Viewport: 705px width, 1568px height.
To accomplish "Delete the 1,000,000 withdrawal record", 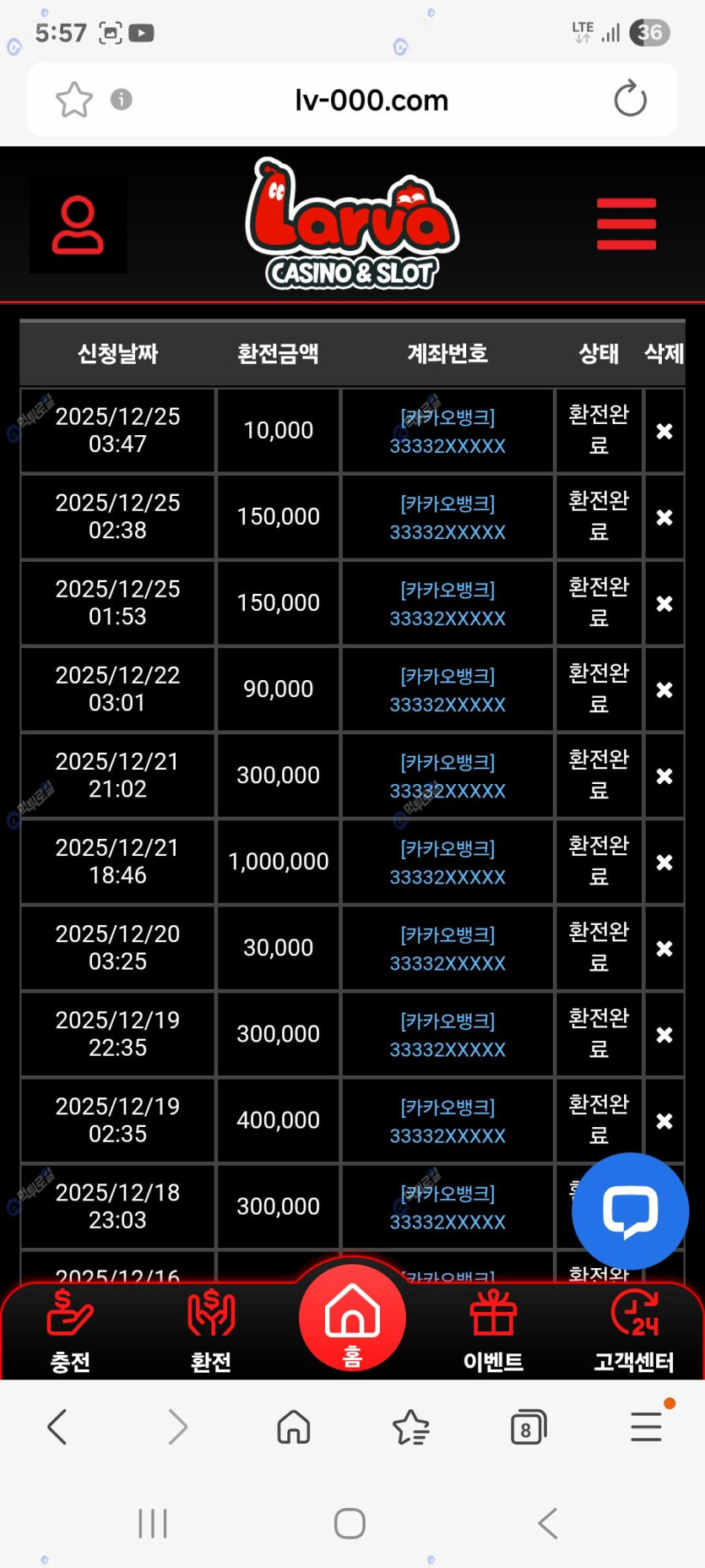I will click(x=664, y=863).
